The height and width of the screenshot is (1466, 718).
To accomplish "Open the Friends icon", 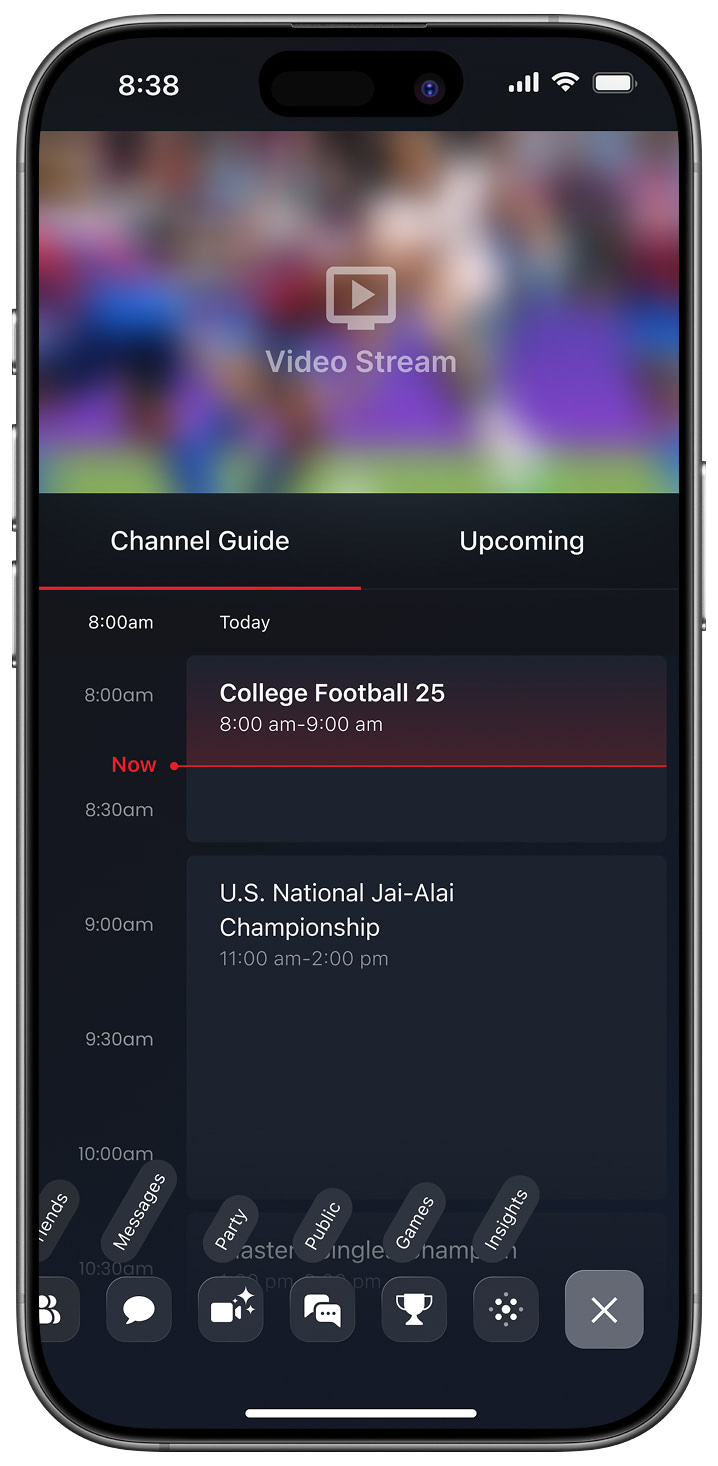I will point(55,1310).
